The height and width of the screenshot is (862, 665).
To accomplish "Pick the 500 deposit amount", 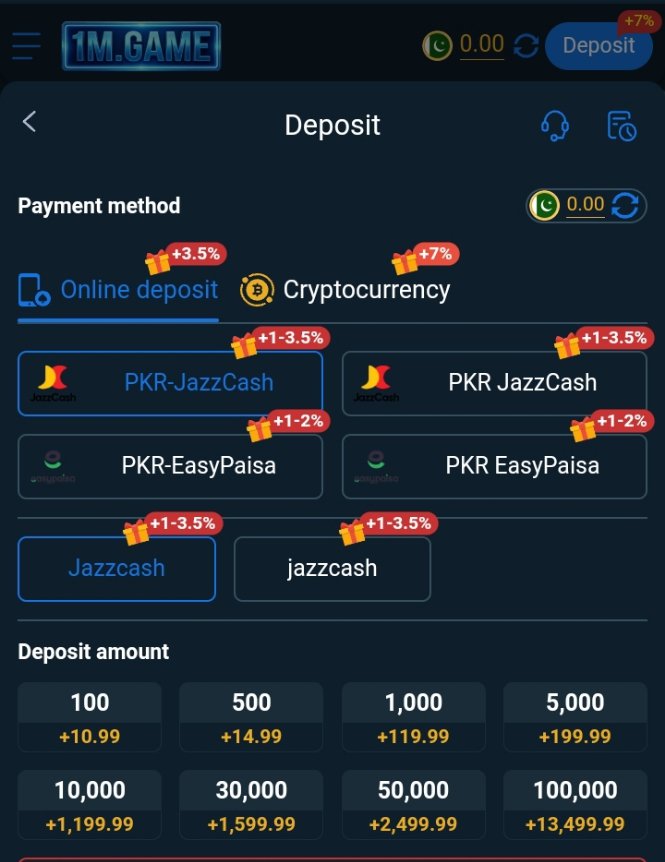I will click(251, 717).
